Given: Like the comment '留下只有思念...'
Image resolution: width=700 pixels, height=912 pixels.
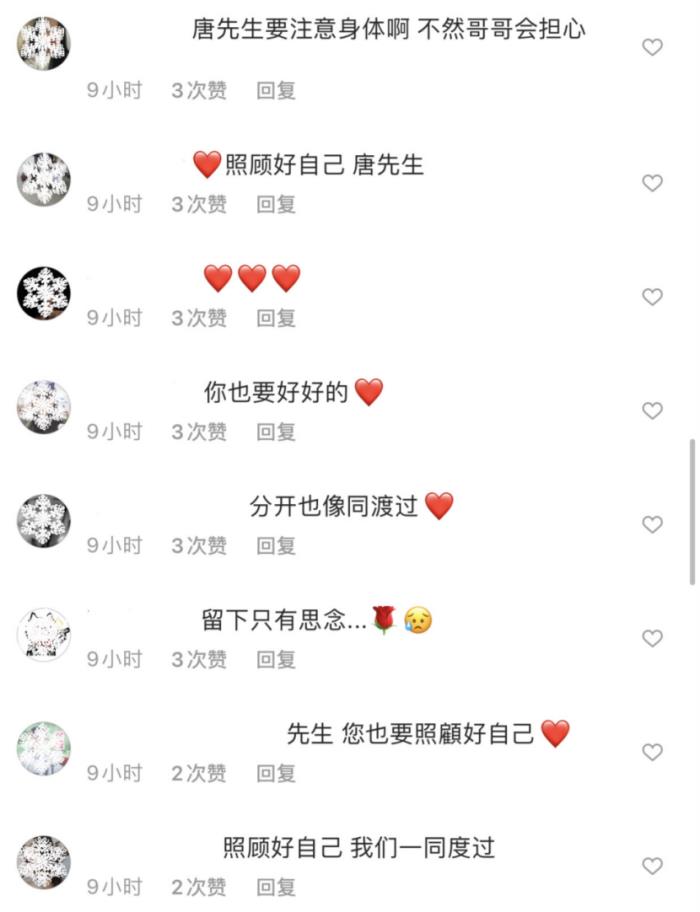Looking at the screenshot, I should click(x=652, y=638).
